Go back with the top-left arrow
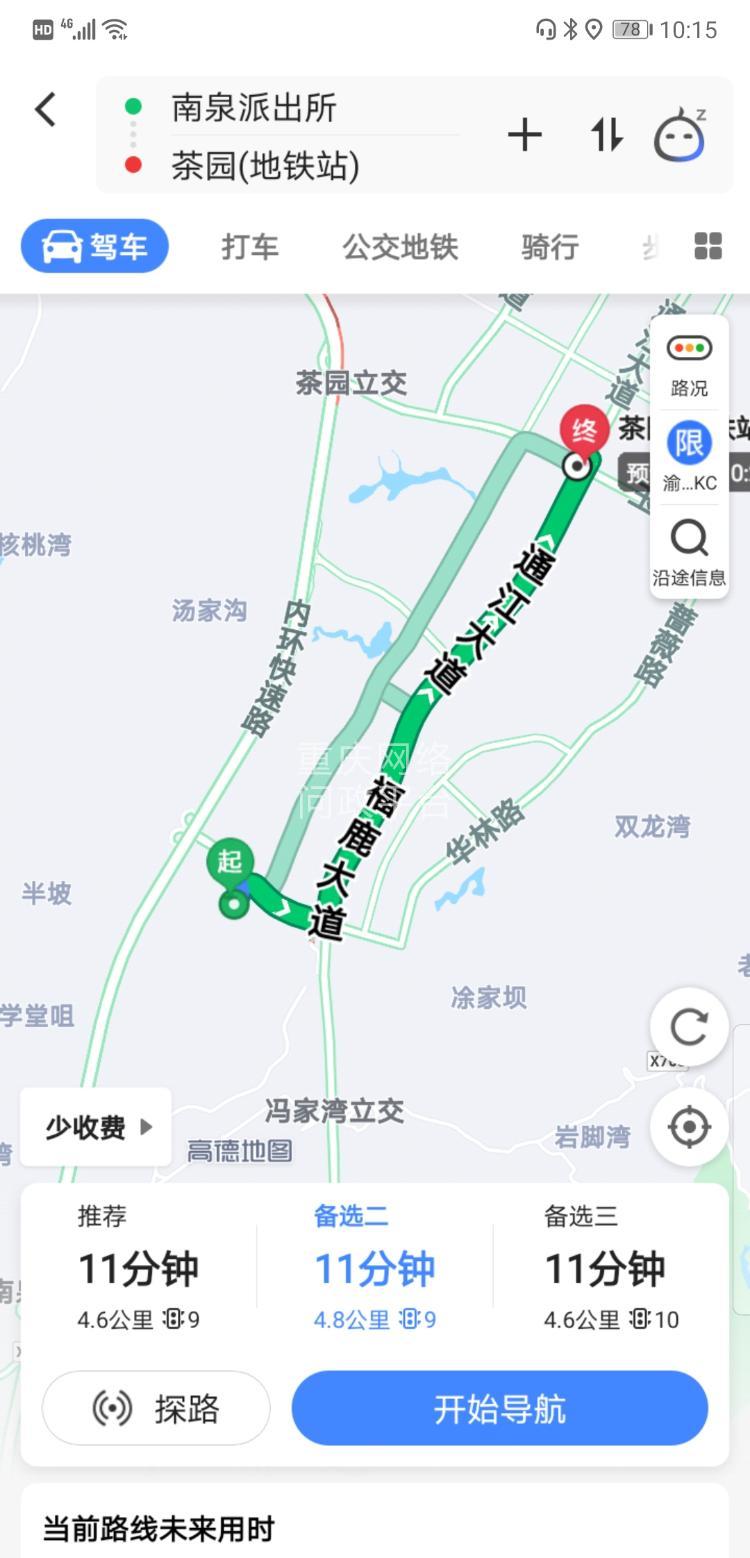The height and width of the screenshot is (1558, 750). tap(46, 110)
